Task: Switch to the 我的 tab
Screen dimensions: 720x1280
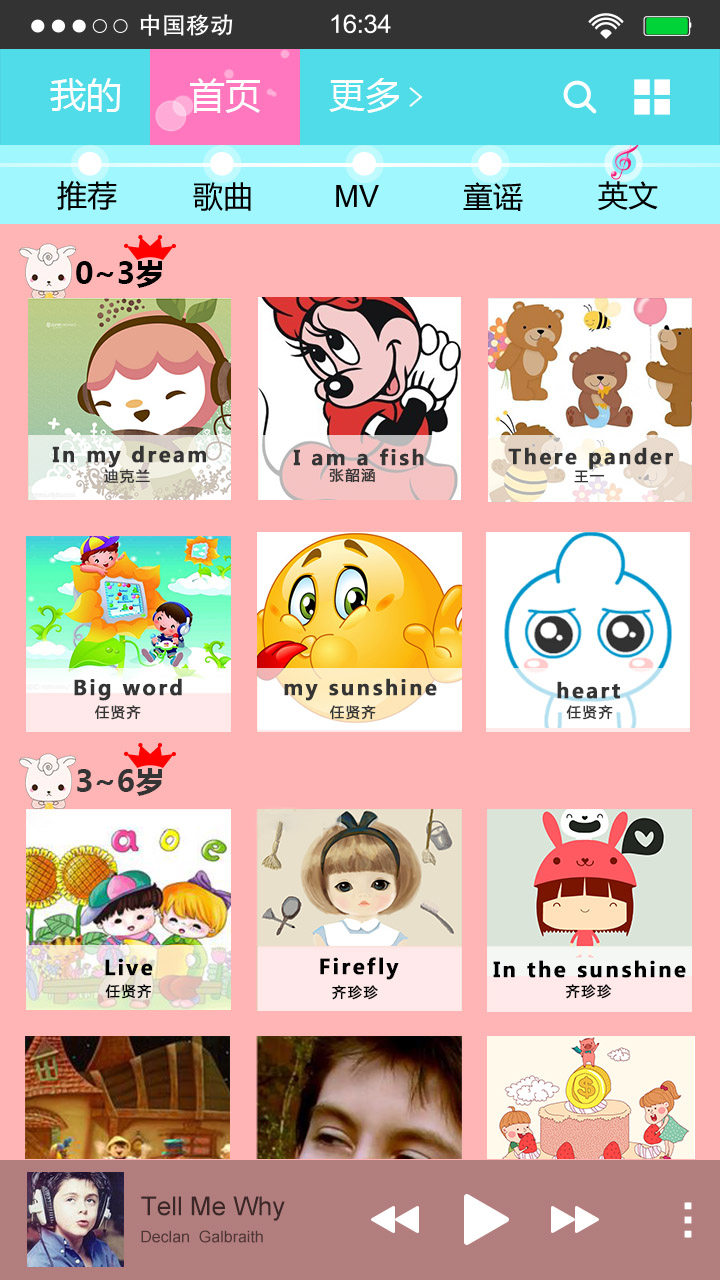Action: 86,97
